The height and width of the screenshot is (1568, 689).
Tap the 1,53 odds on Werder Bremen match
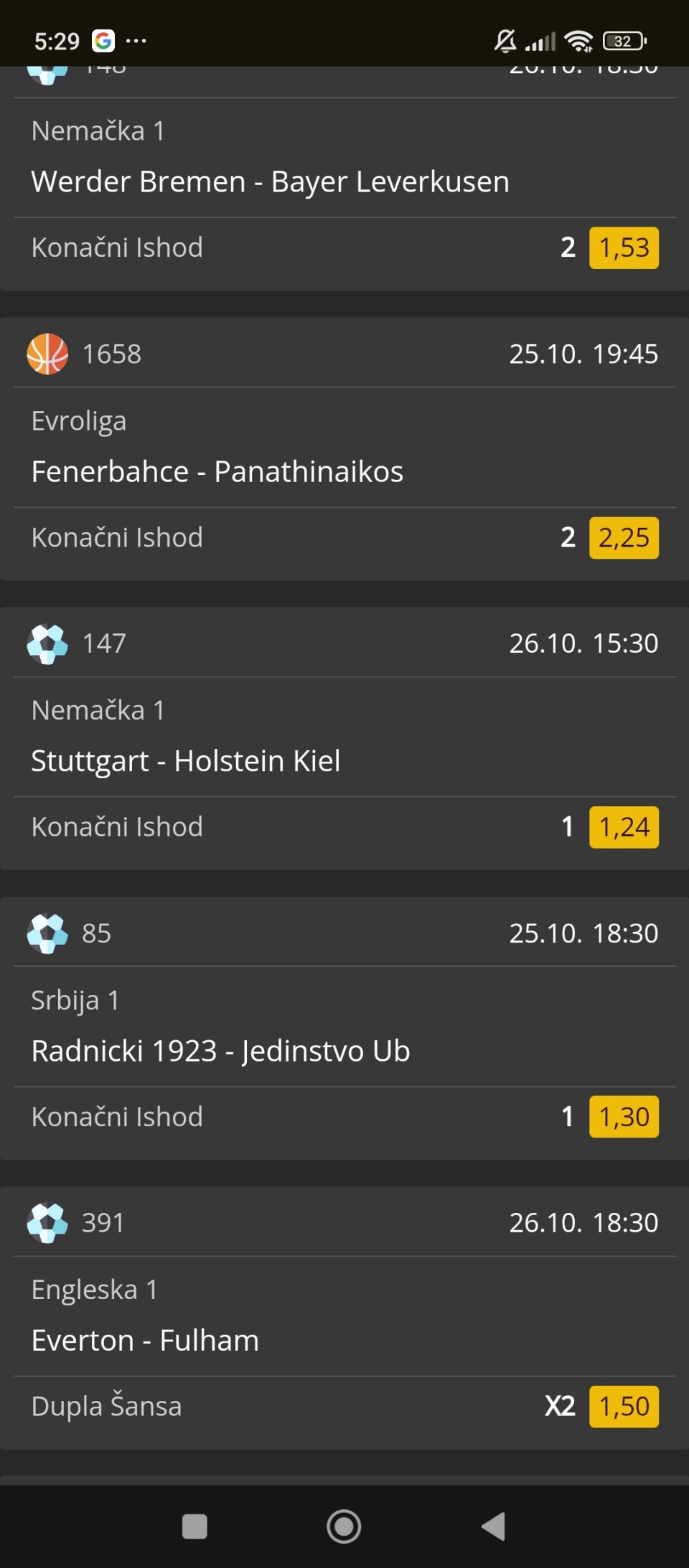point(624,248)
